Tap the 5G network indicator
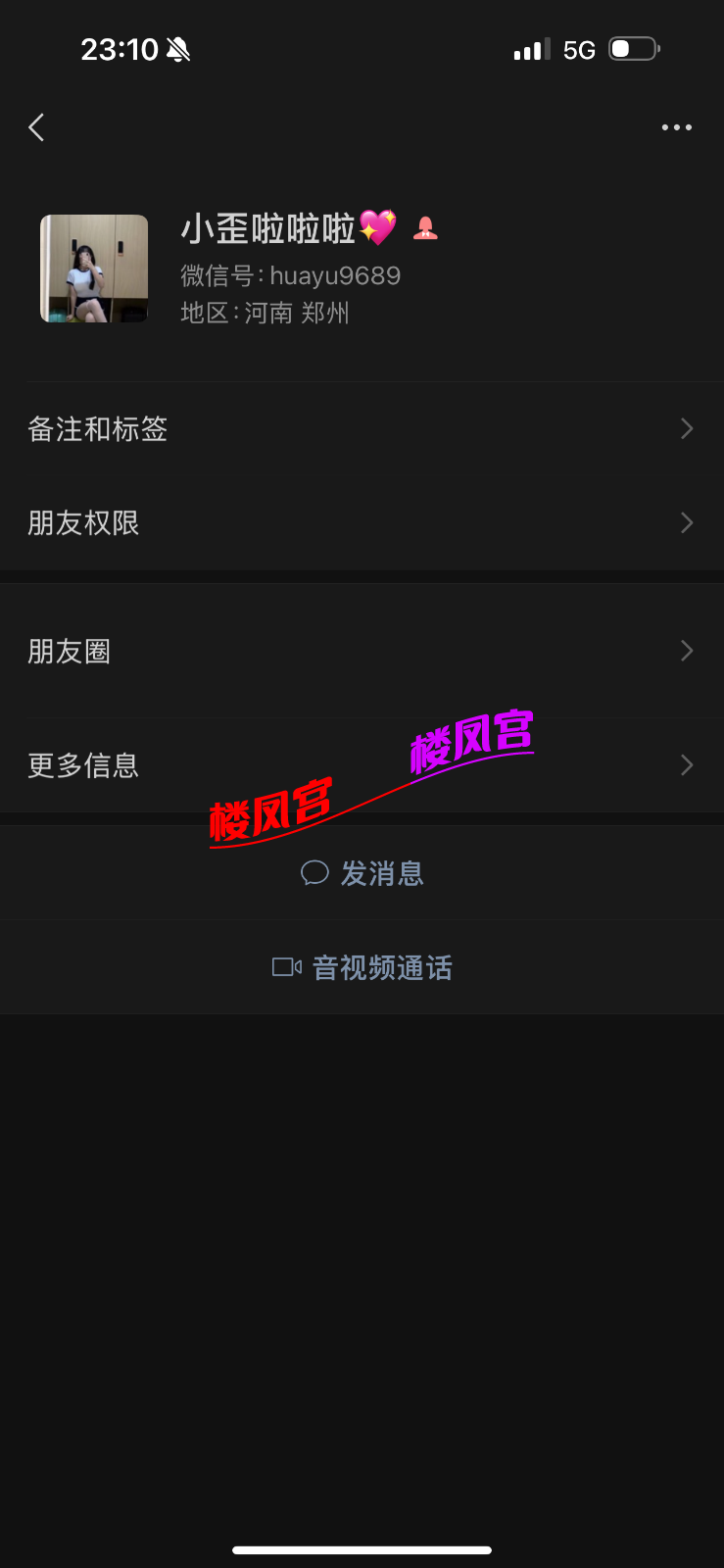 coord(580,48)
